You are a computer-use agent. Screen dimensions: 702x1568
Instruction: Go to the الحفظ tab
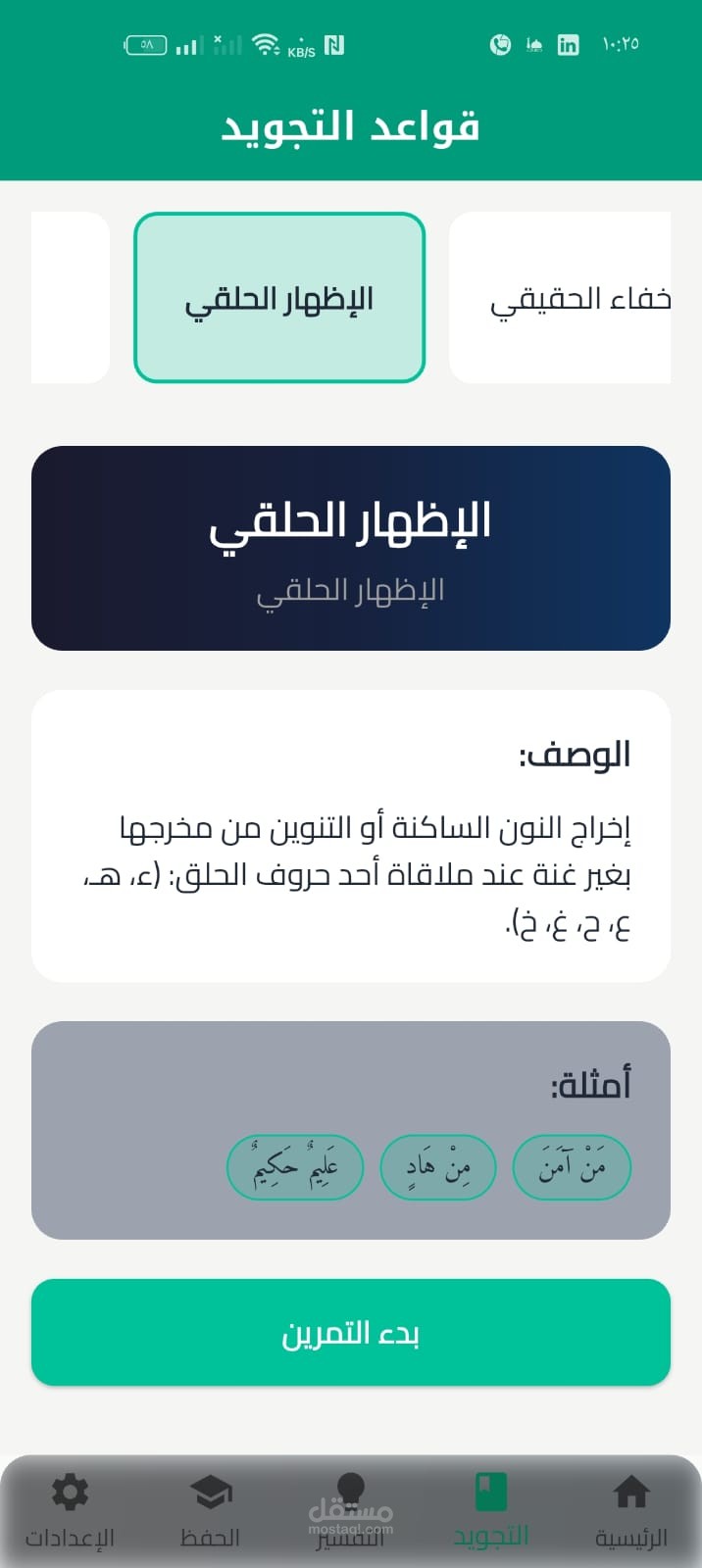click(x=210, y=1510)
